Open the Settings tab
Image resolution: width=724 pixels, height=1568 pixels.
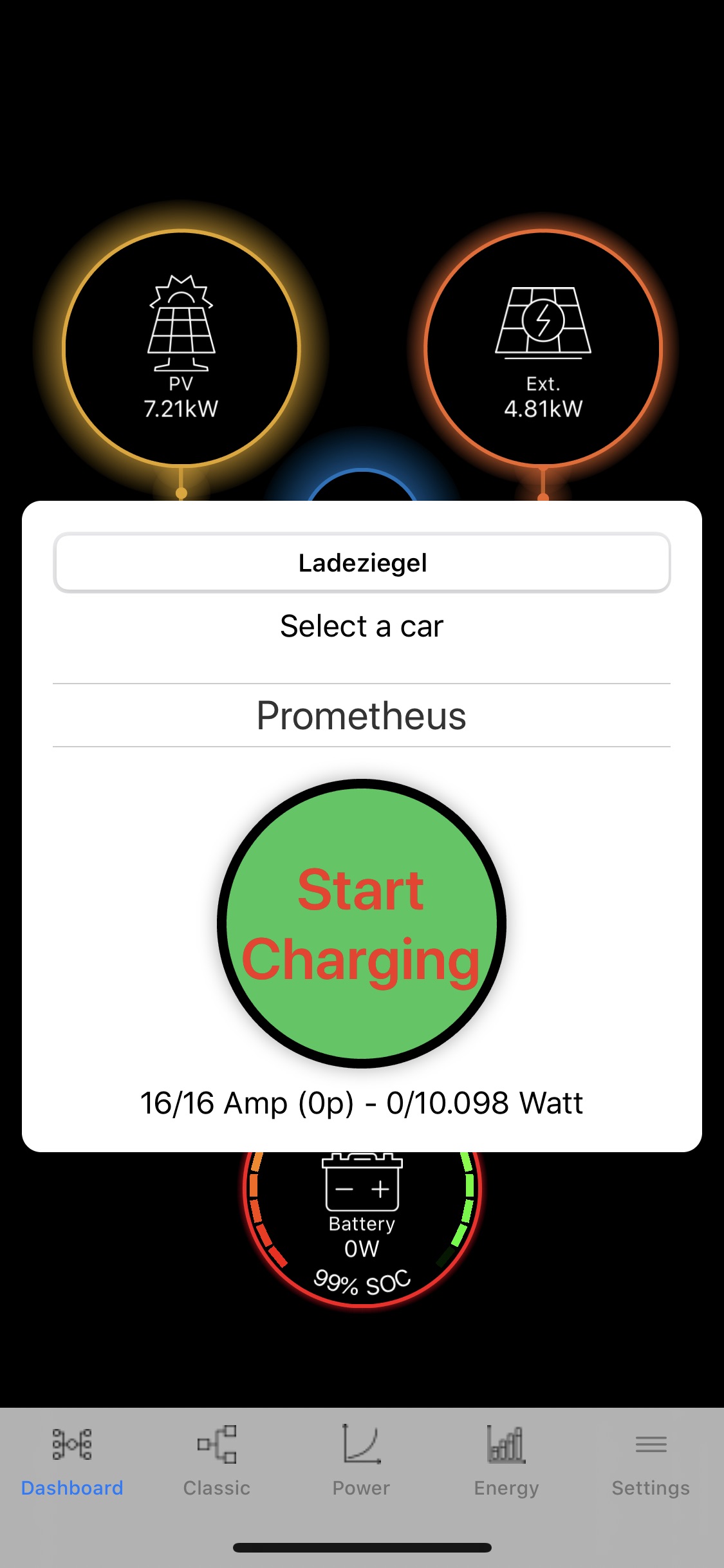click(x=651, y=1461)
